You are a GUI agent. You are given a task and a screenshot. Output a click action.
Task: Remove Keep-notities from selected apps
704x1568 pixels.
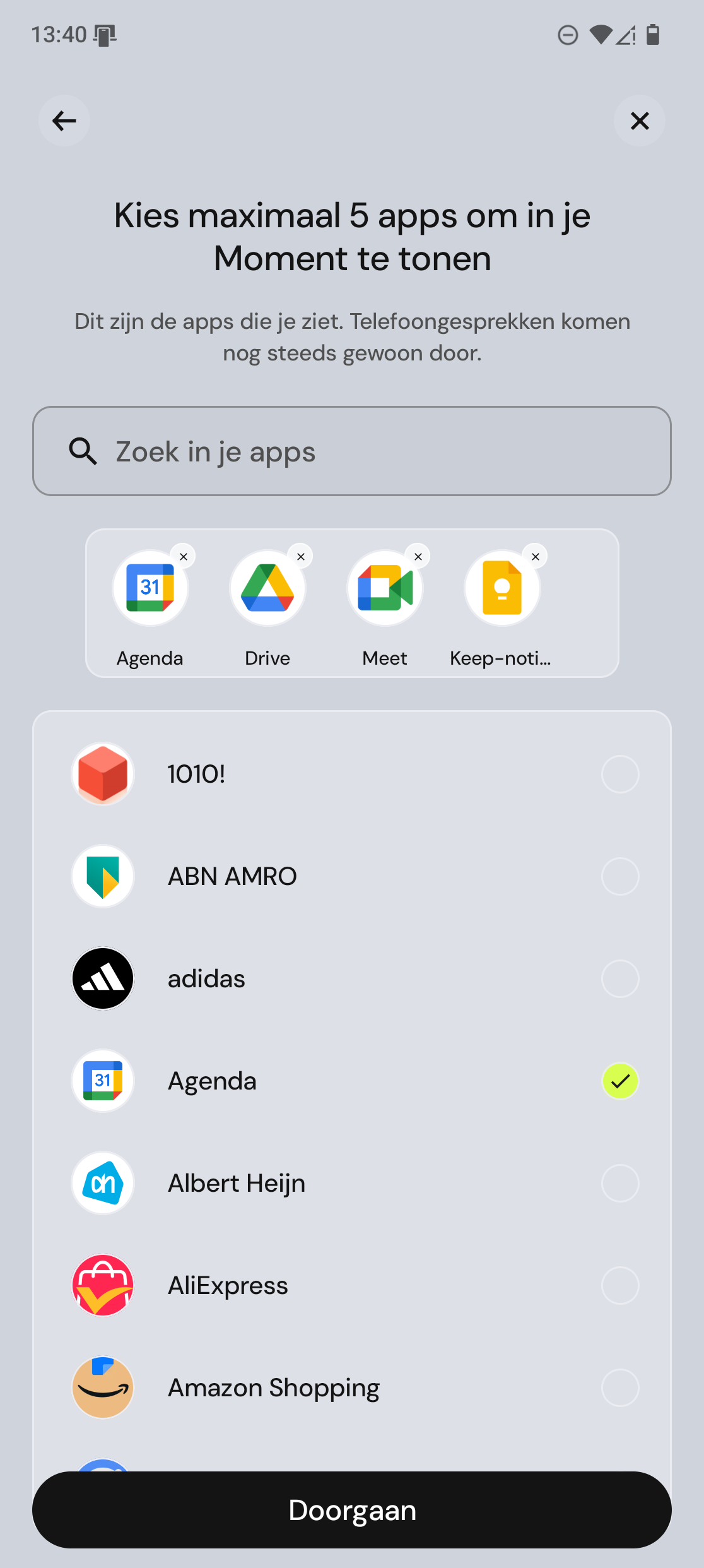pyautogui.click(x=536, y=557)
